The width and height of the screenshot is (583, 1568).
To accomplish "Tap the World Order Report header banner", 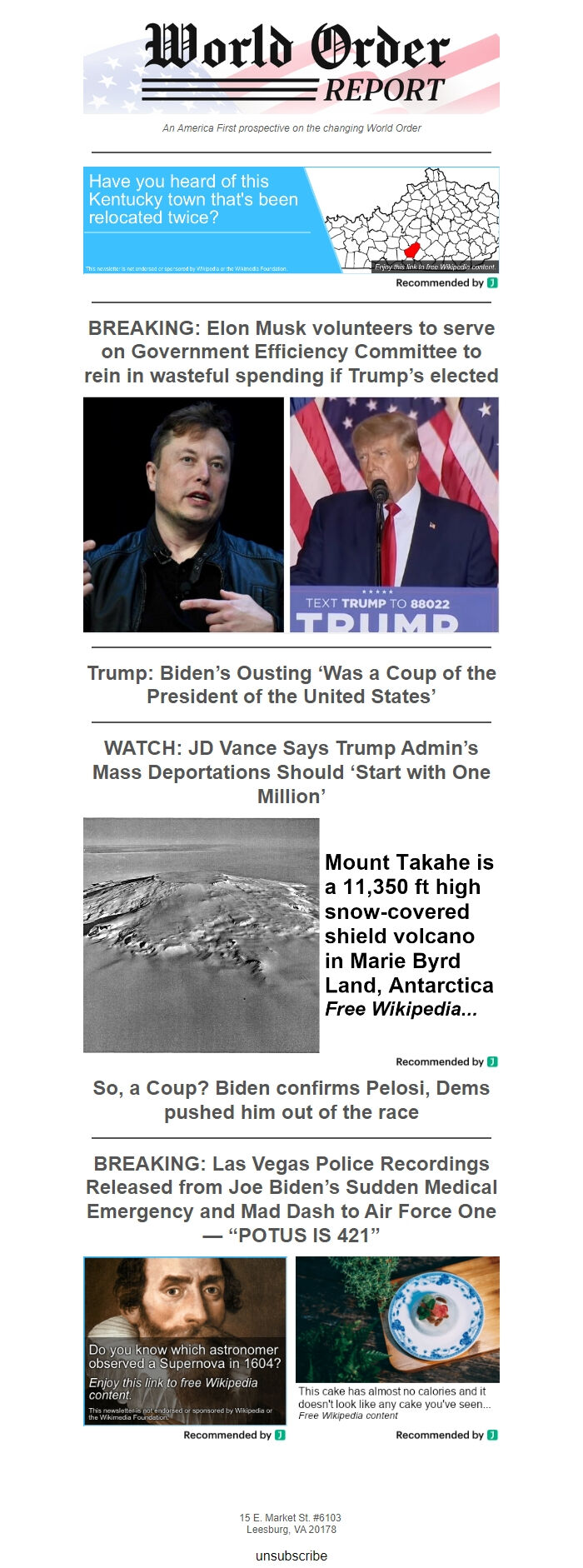I will point(291,67).
